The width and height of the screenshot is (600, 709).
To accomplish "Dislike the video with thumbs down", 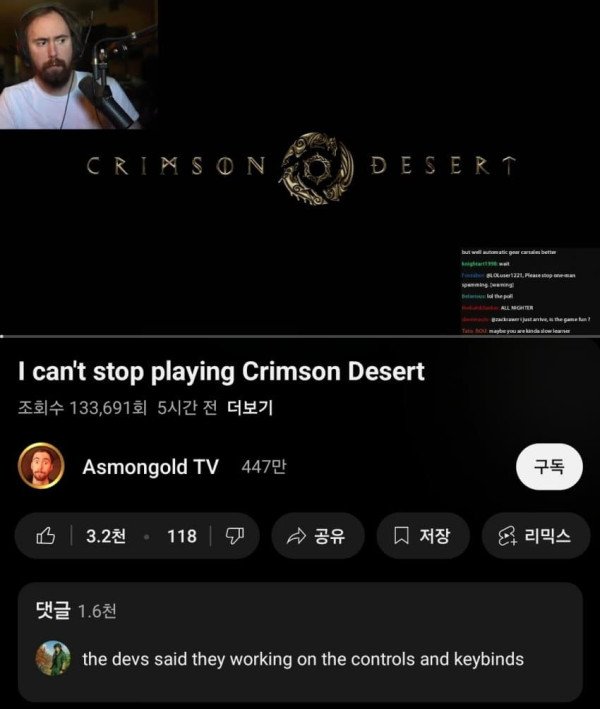I will coord(237,536).
